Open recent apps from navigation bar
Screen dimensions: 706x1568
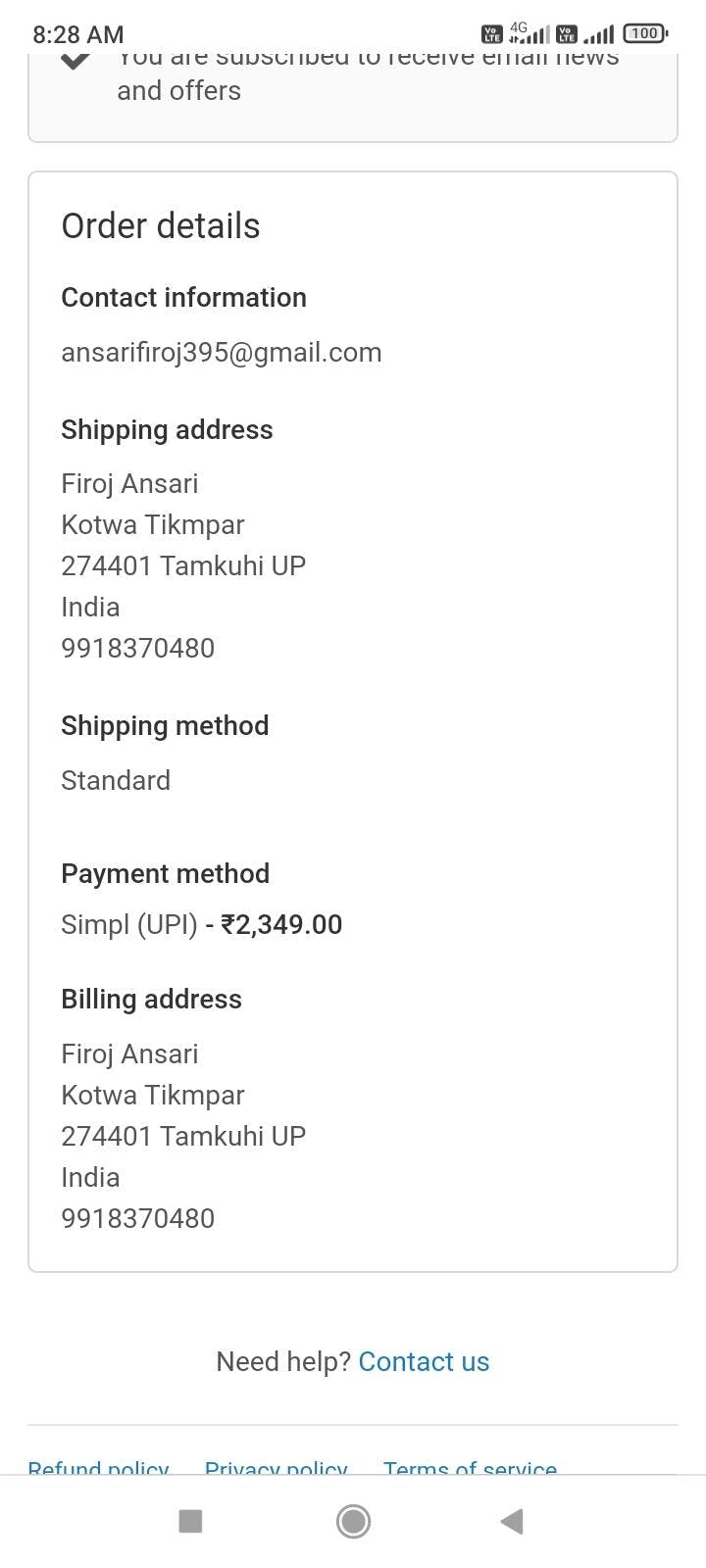click(x=190, y=1521)
